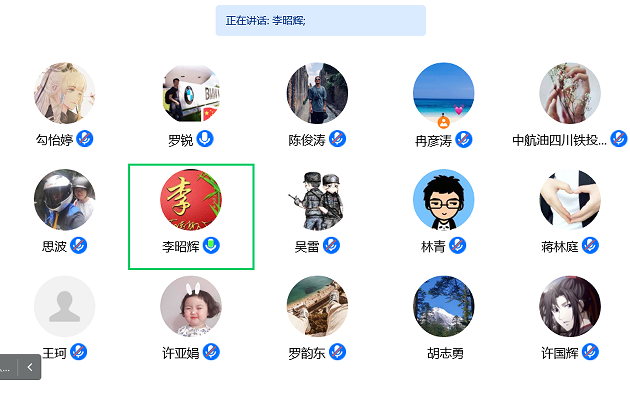Select the 中航油四川铁投 participant
630x410 pixels.
click(x=569, y=95)
